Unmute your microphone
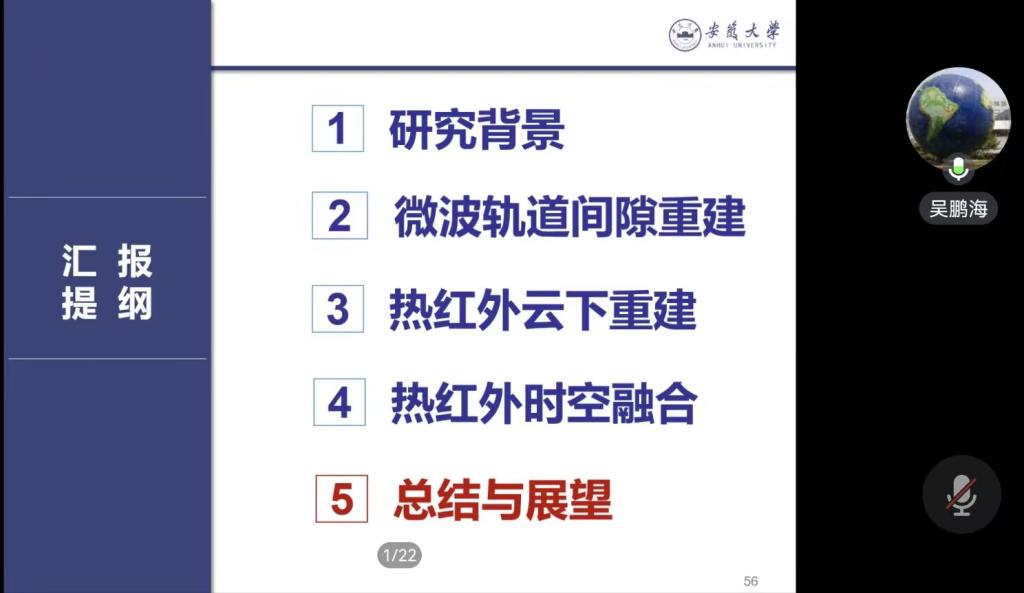 coord(961,494)
